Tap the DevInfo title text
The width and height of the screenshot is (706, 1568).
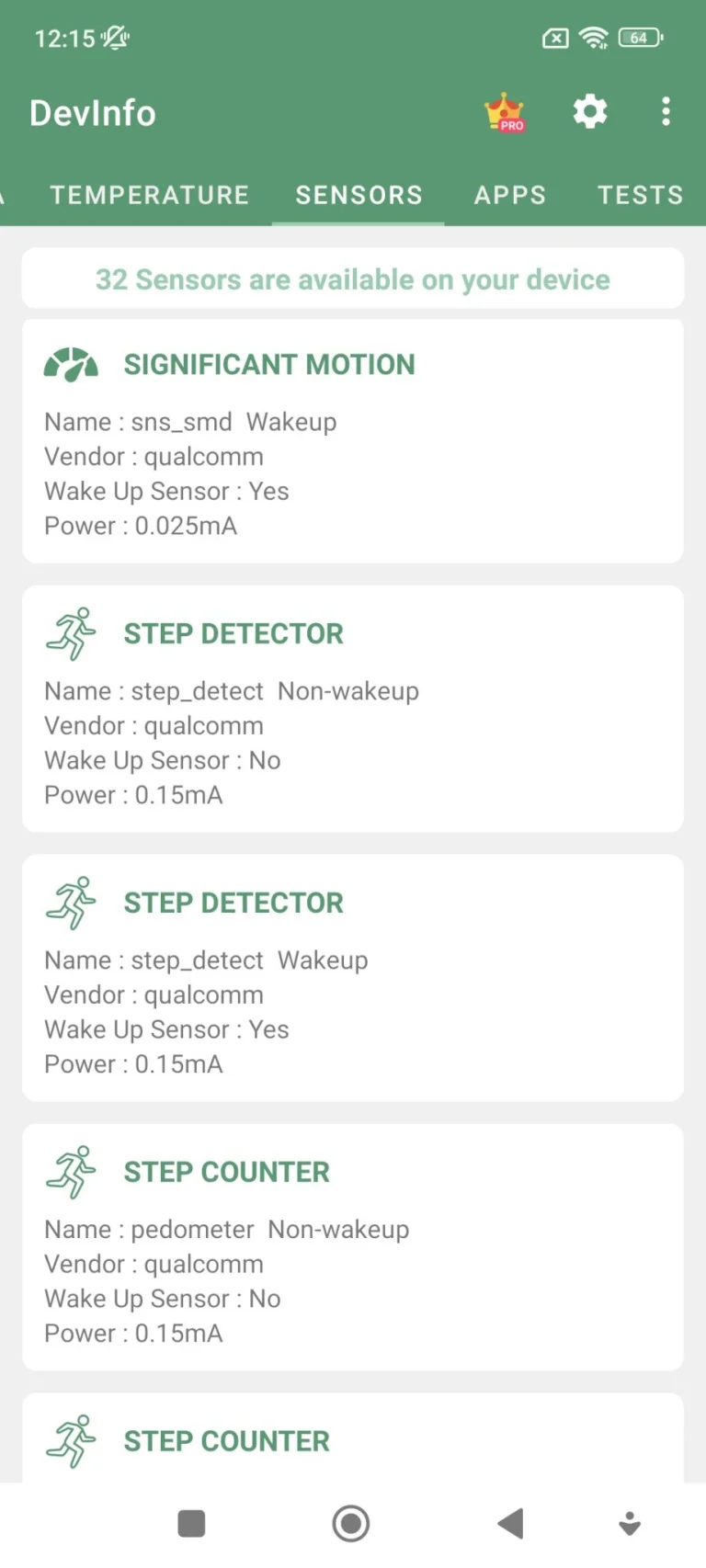pos(92,112)
